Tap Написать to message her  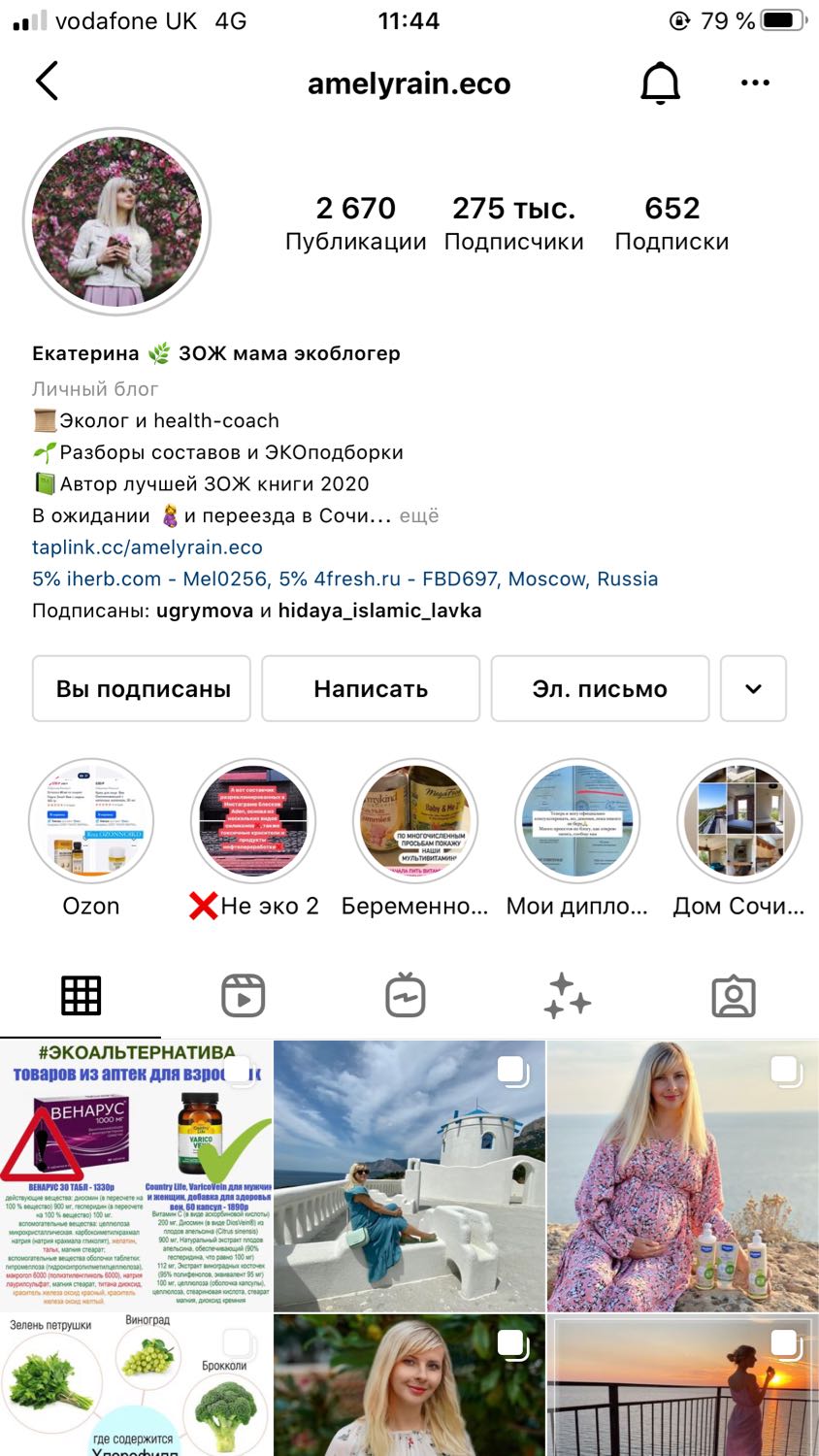click(x=371, y=689)
